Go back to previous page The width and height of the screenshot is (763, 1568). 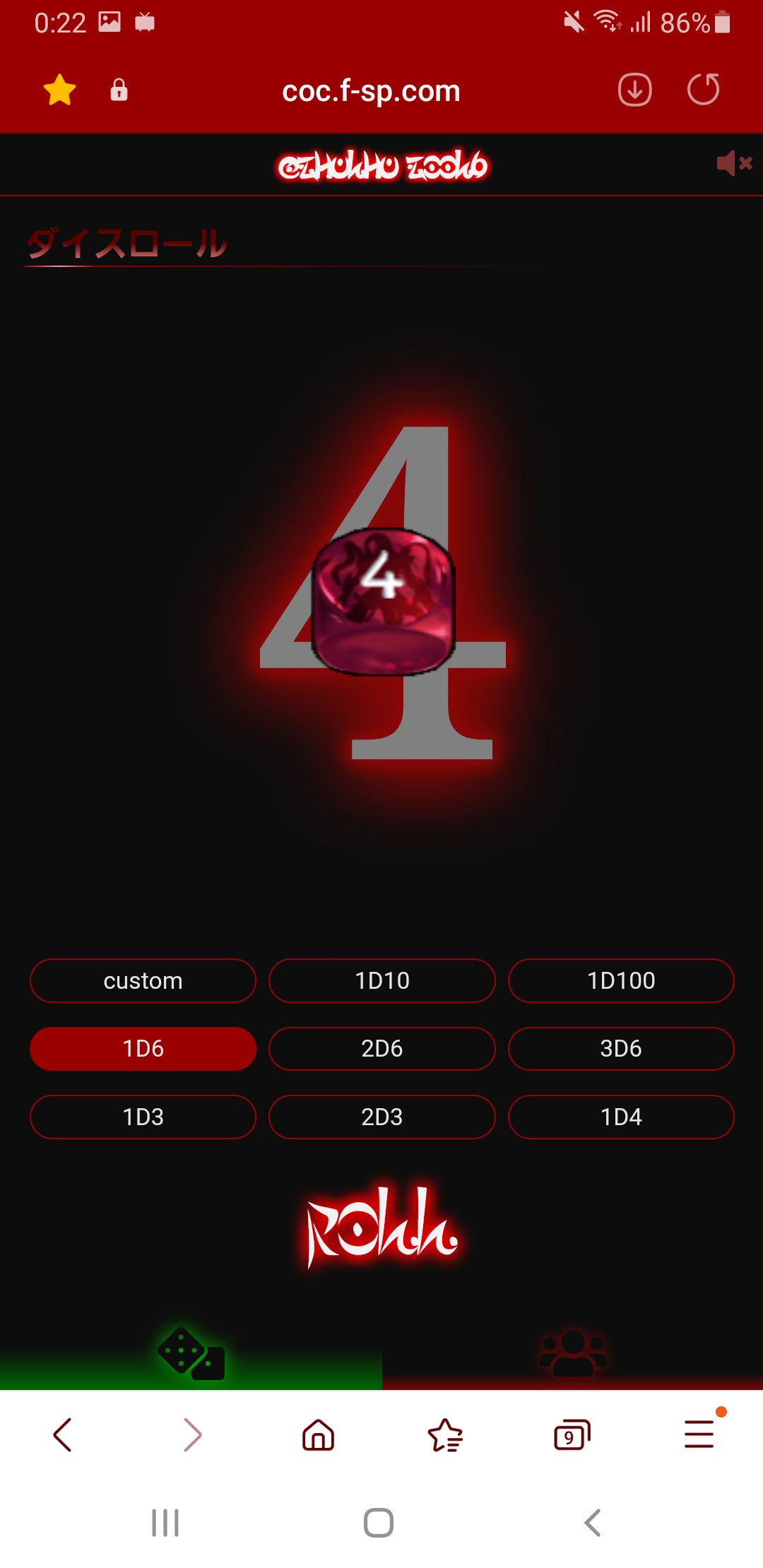pos(63,1435)
